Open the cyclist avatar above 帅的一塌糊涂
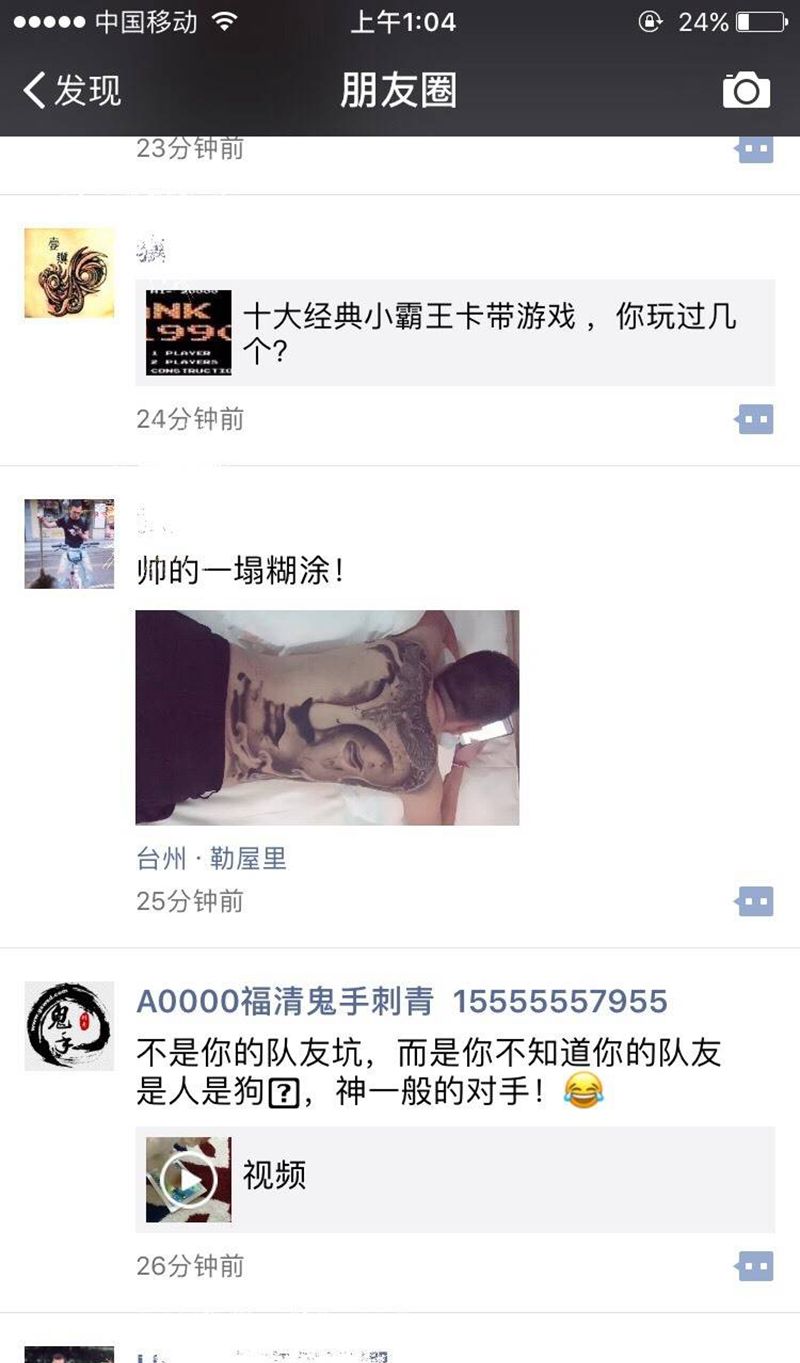This screenshot has width=800, height=1363. (x=69, y=544)
